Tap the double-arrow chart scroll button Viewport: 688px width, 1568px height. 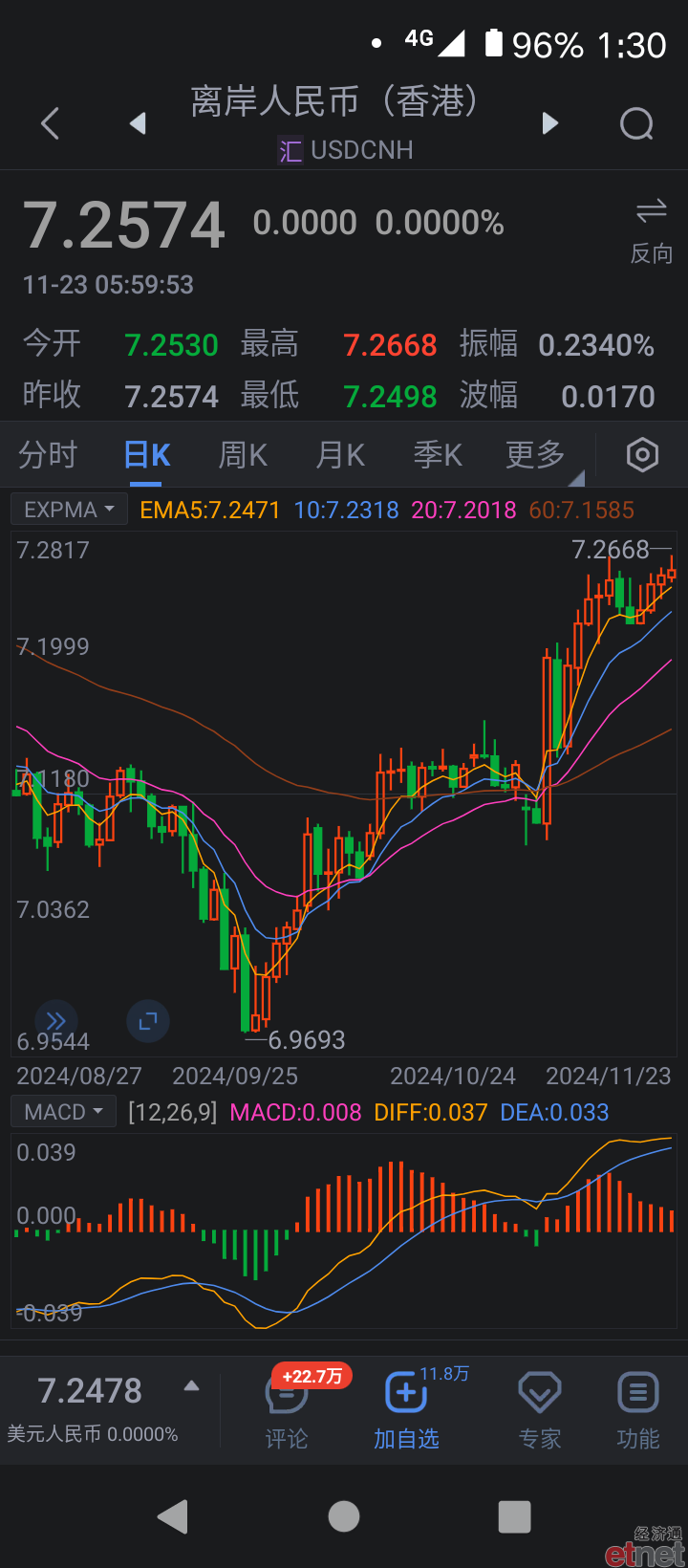56,1021
